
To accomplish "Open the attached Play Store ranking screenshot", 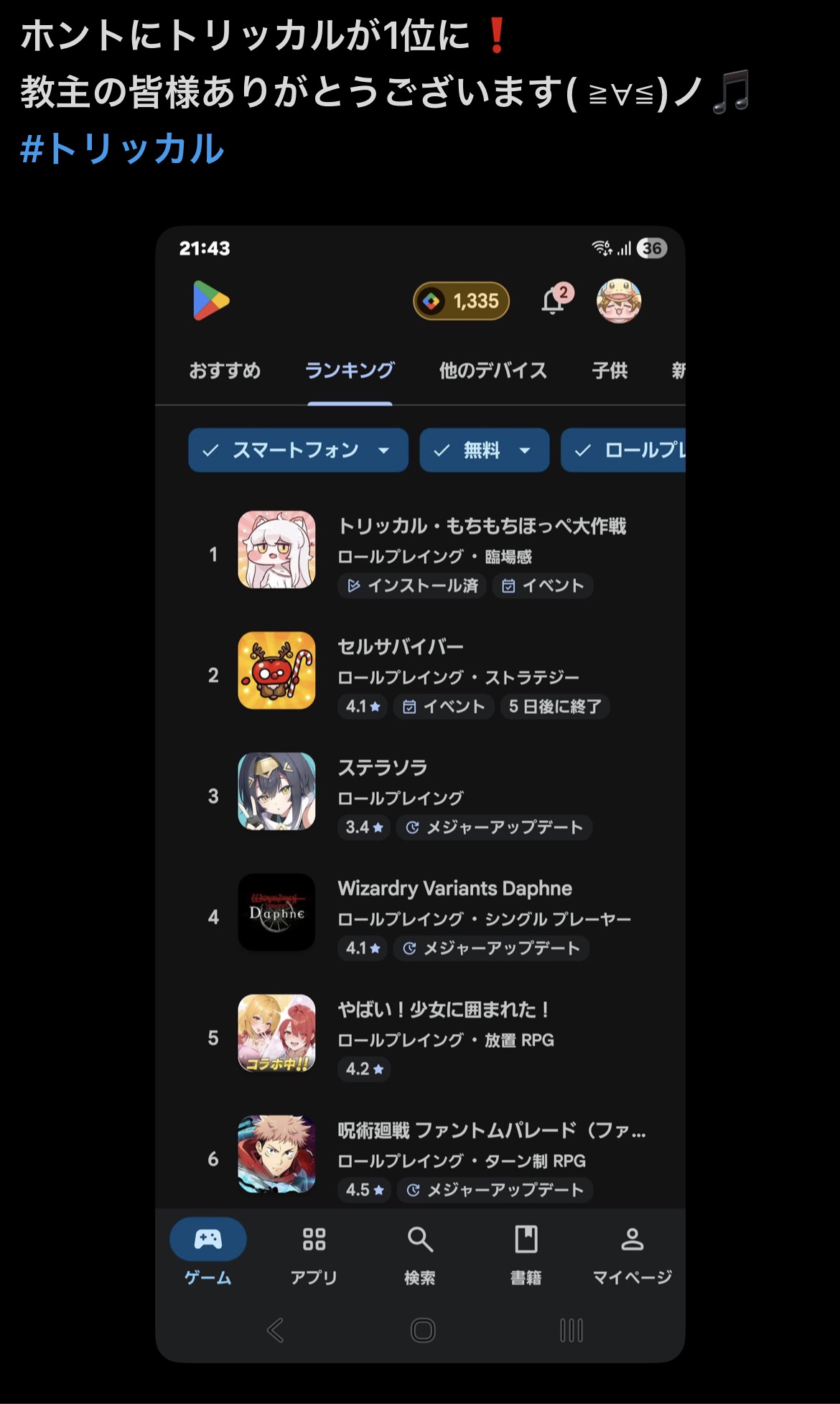I will [420, 790].
